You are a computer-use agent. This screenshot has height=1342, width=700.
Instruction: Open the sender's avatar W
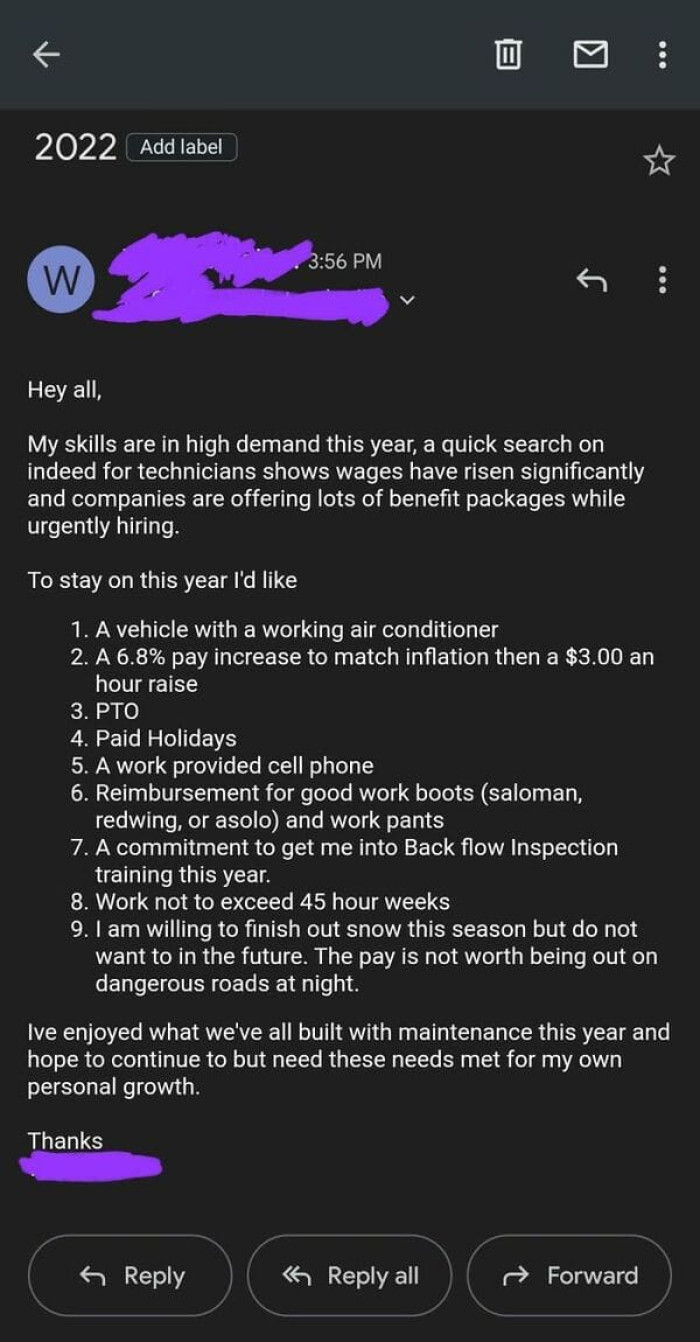62,281
